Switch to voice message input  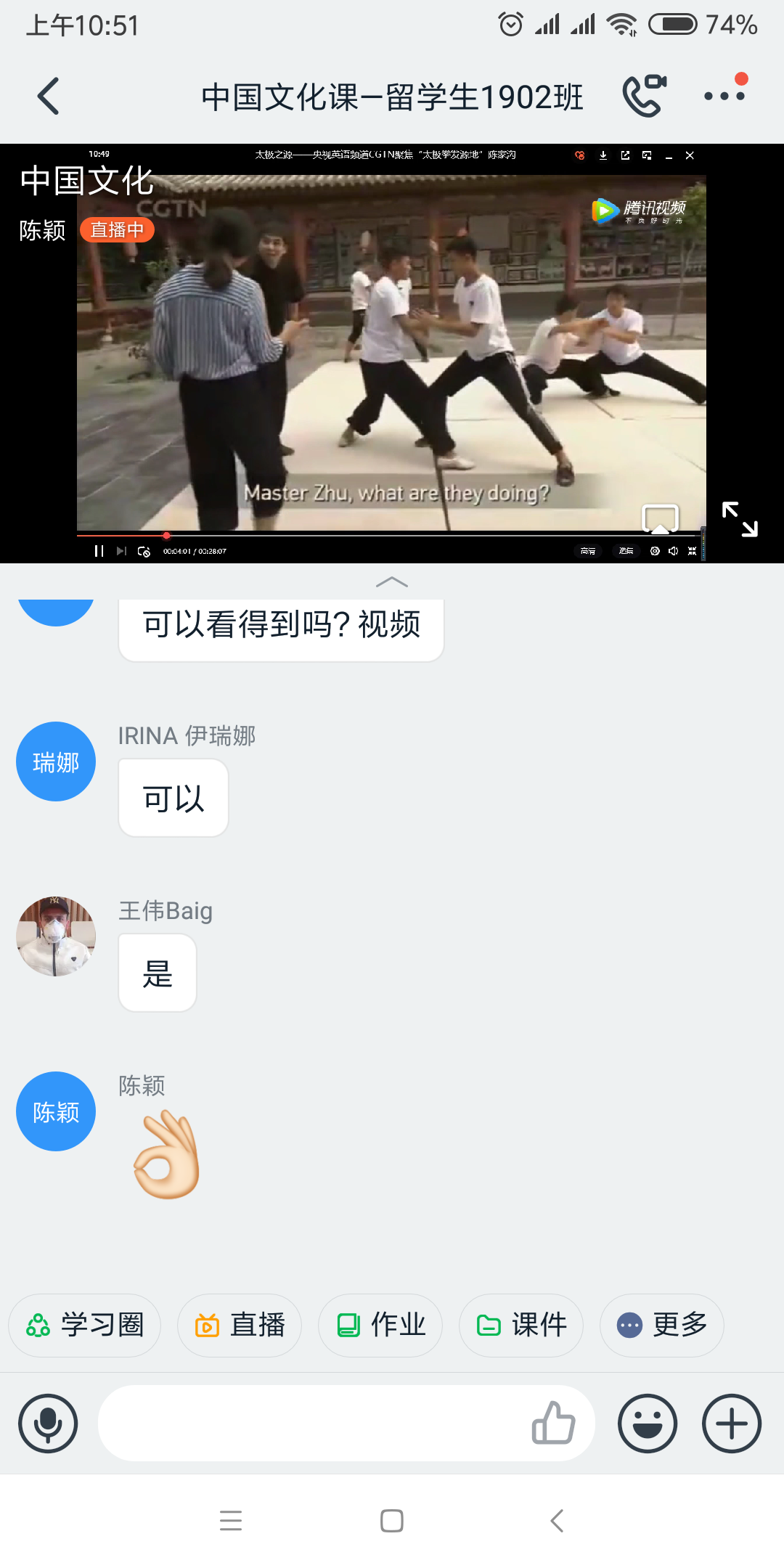48,1424
